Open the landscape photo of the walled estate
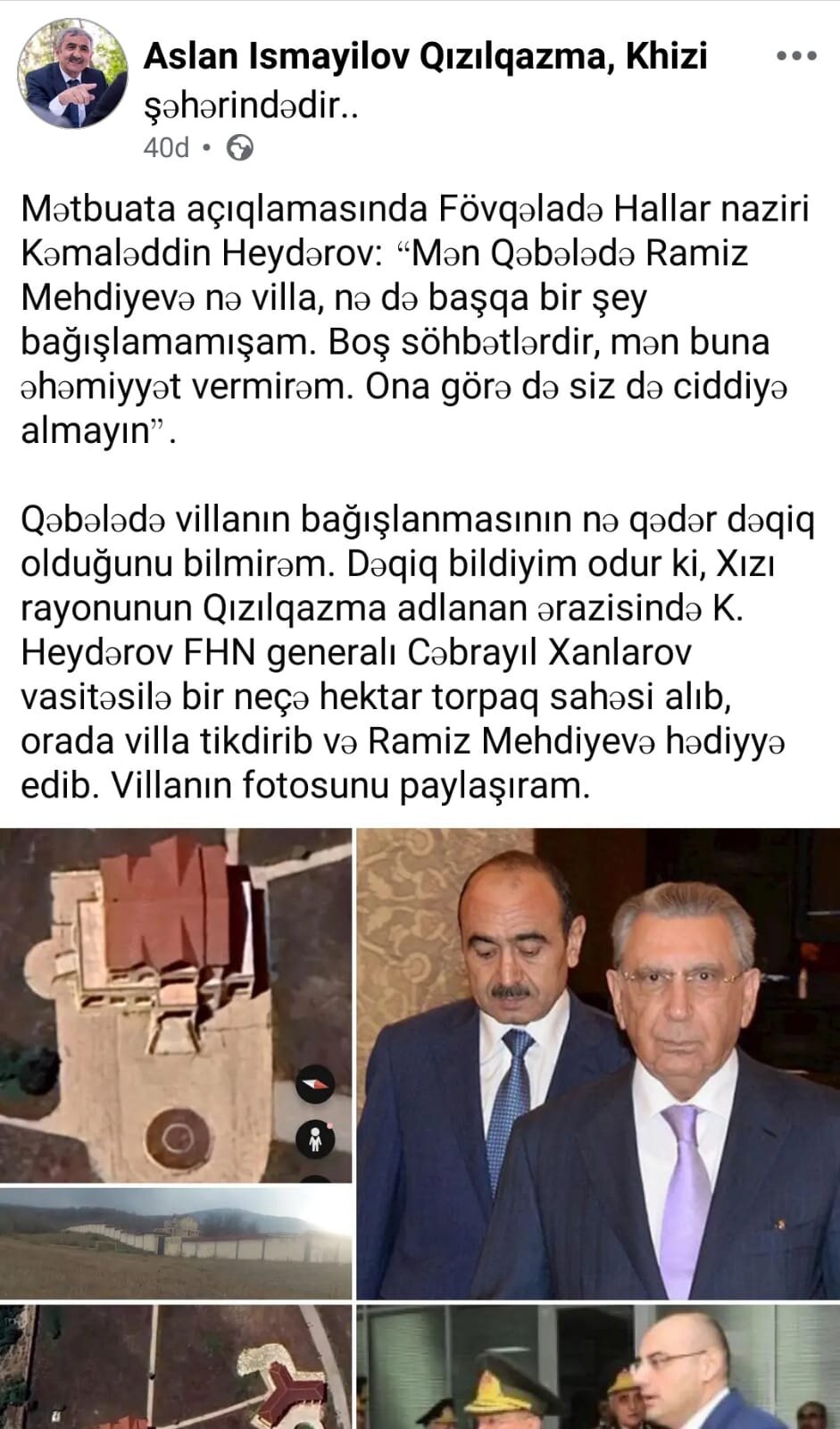 point(176,1243)
